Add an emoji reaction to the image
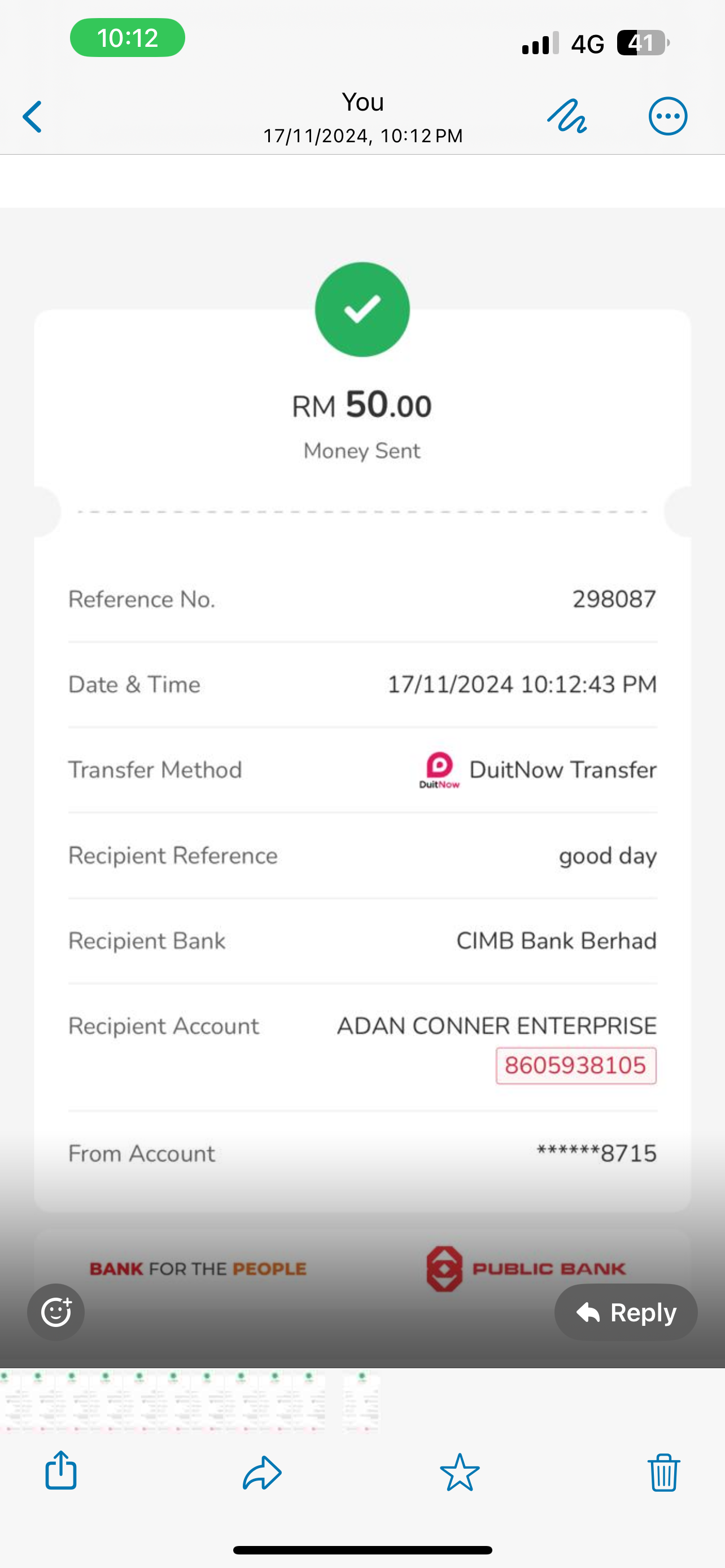Screen dimensions: 725x1568 (56, 1312)
